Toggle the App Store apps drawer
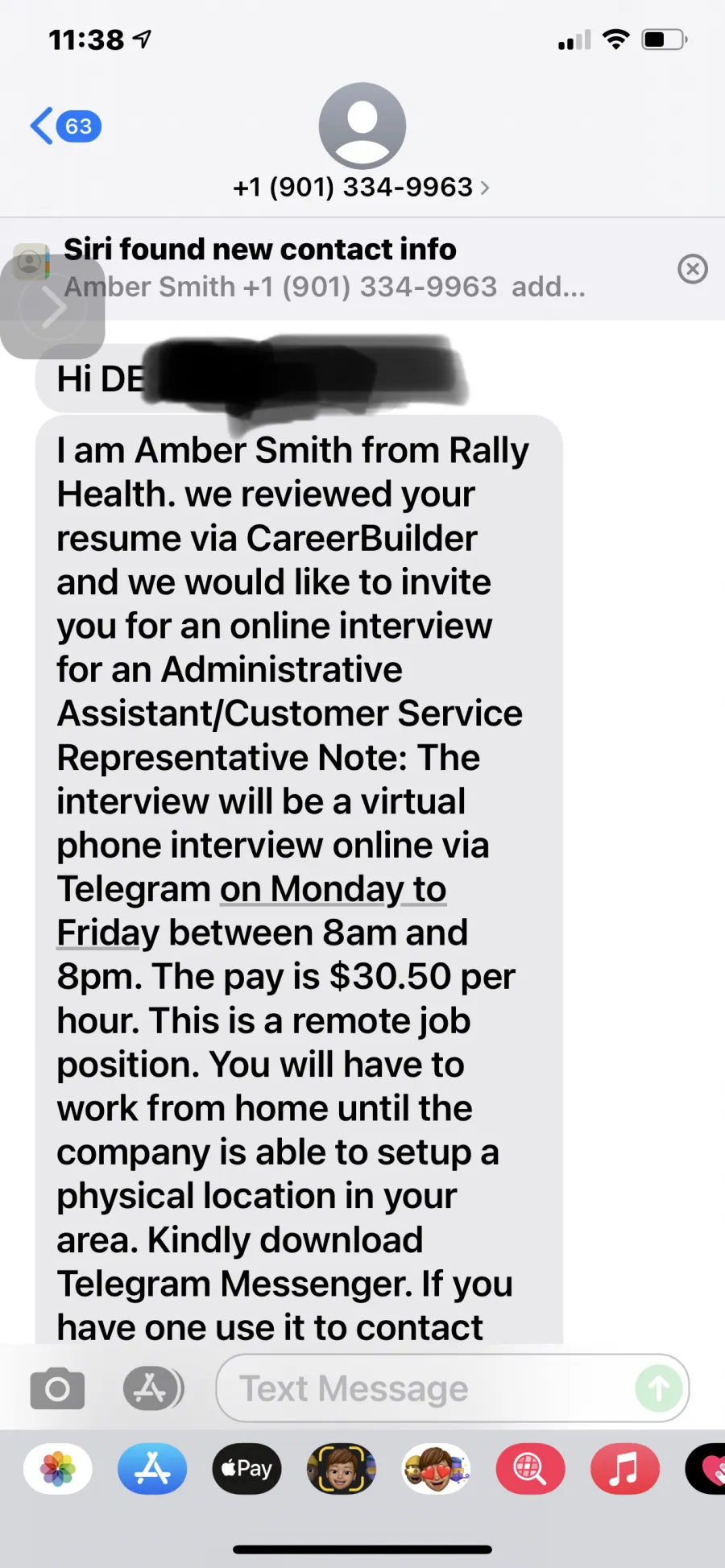This screenshot has width=725, height=1568. point(153,1388)
